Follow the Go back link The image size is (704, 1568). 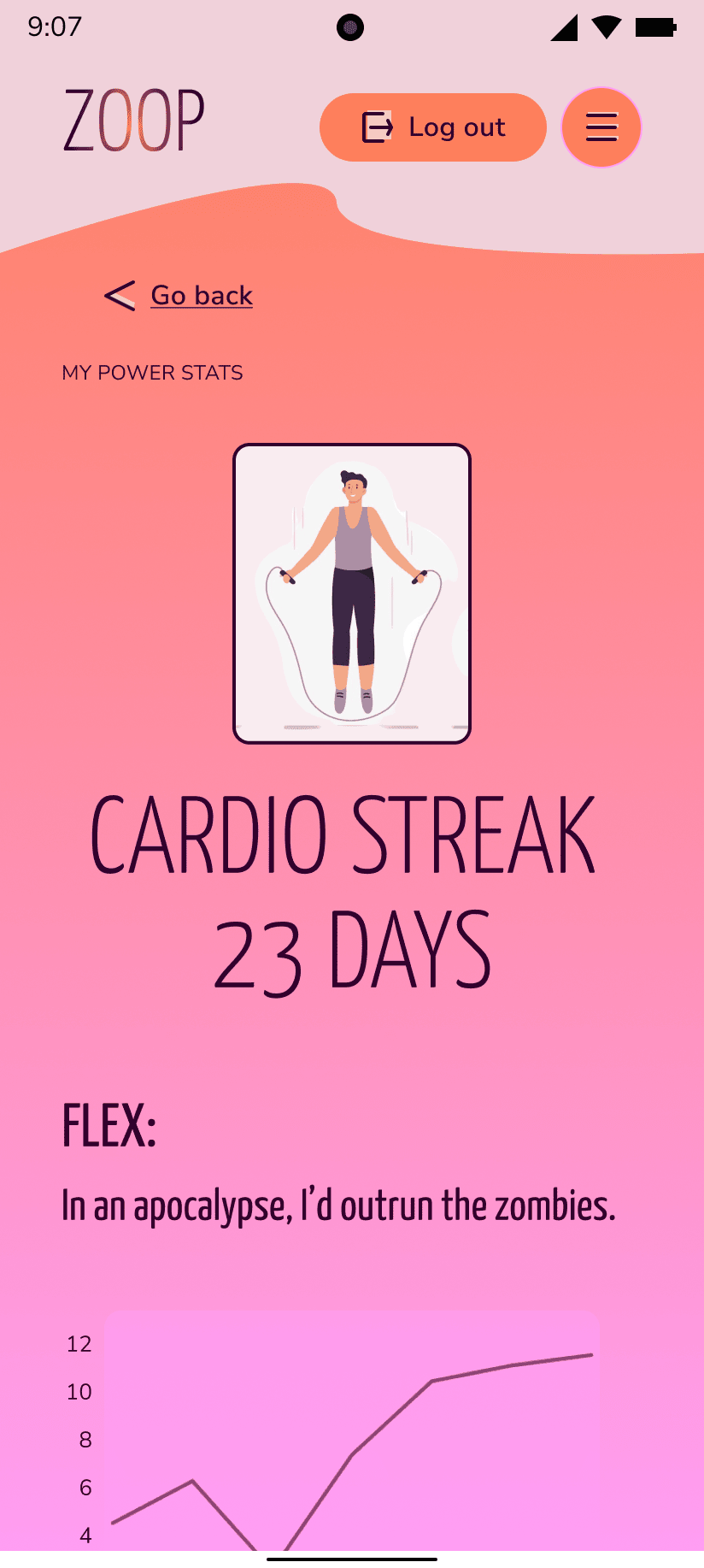[x=201, y=295]
